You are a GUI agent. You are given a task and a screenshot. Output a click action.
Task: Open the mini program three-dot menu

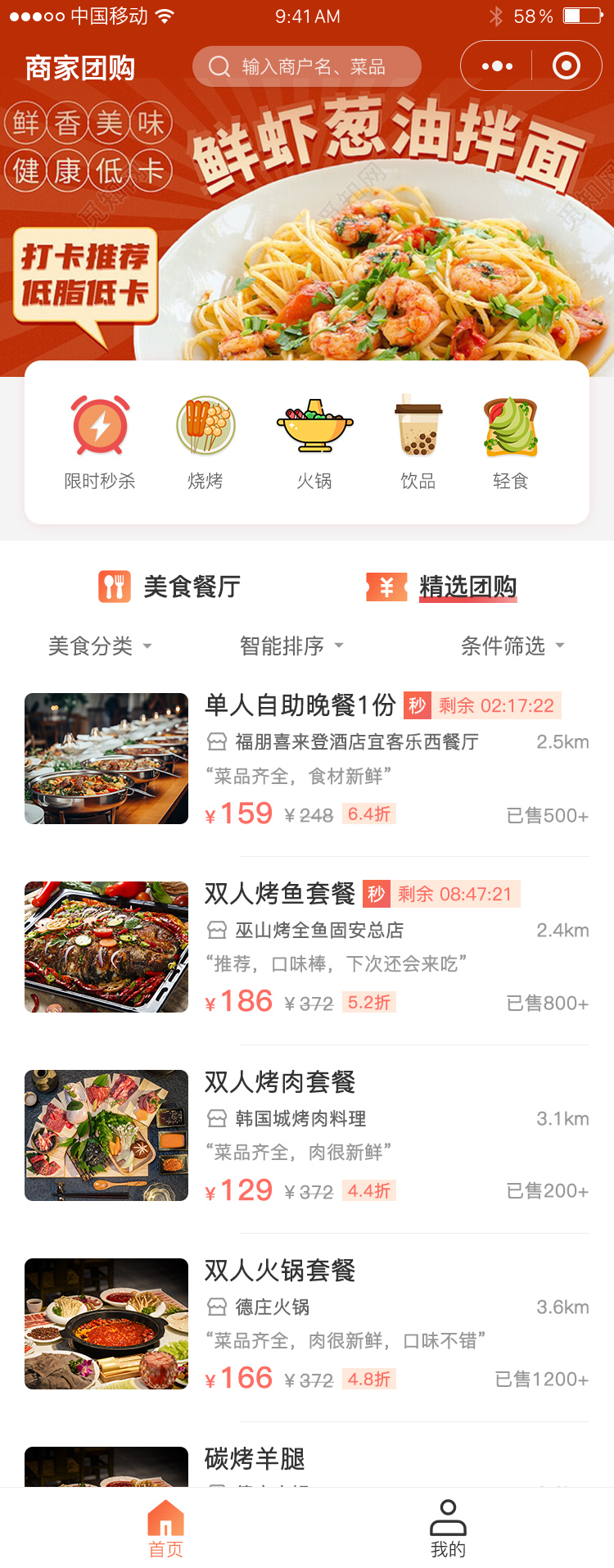(x=497, y=66)
